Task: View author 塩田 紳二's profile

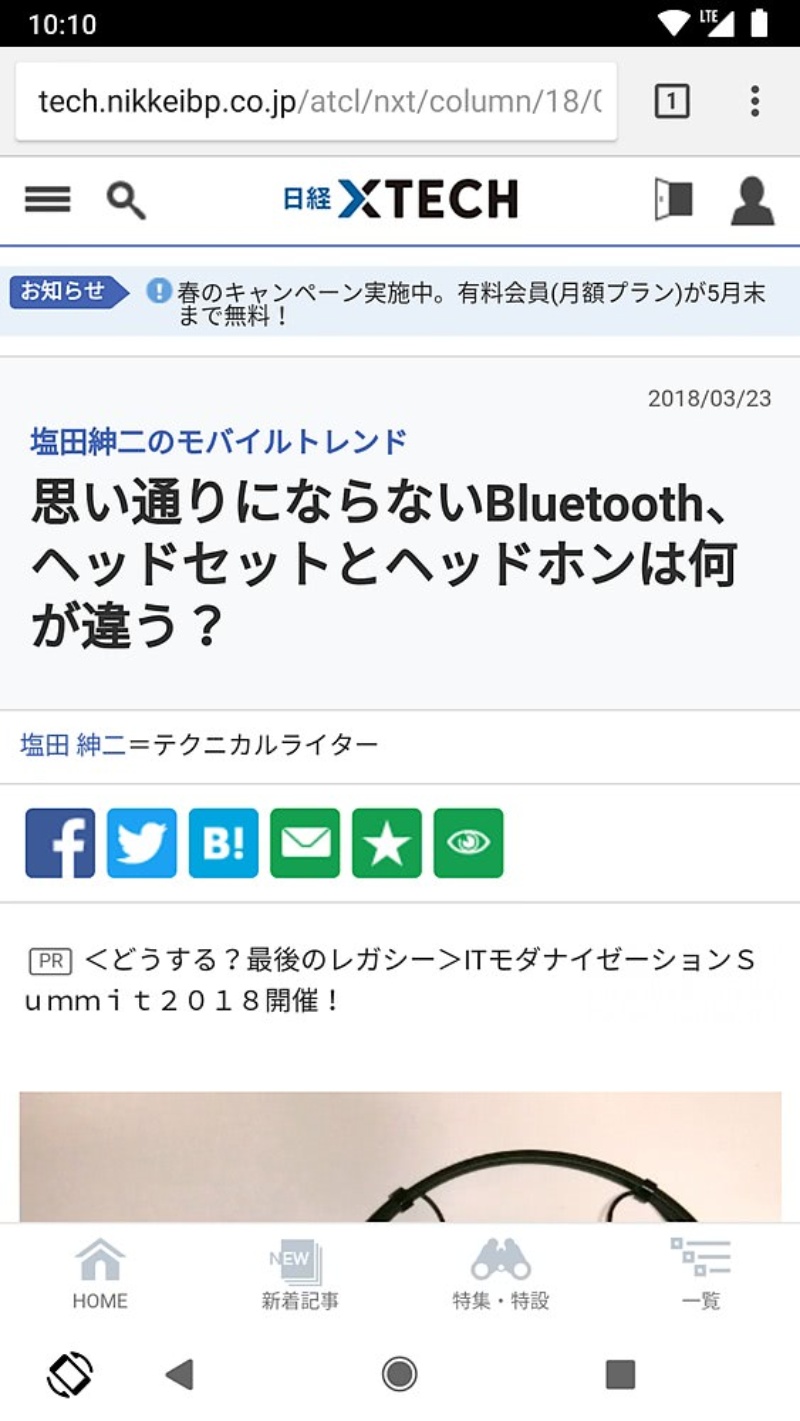Action: coord(73,745)
